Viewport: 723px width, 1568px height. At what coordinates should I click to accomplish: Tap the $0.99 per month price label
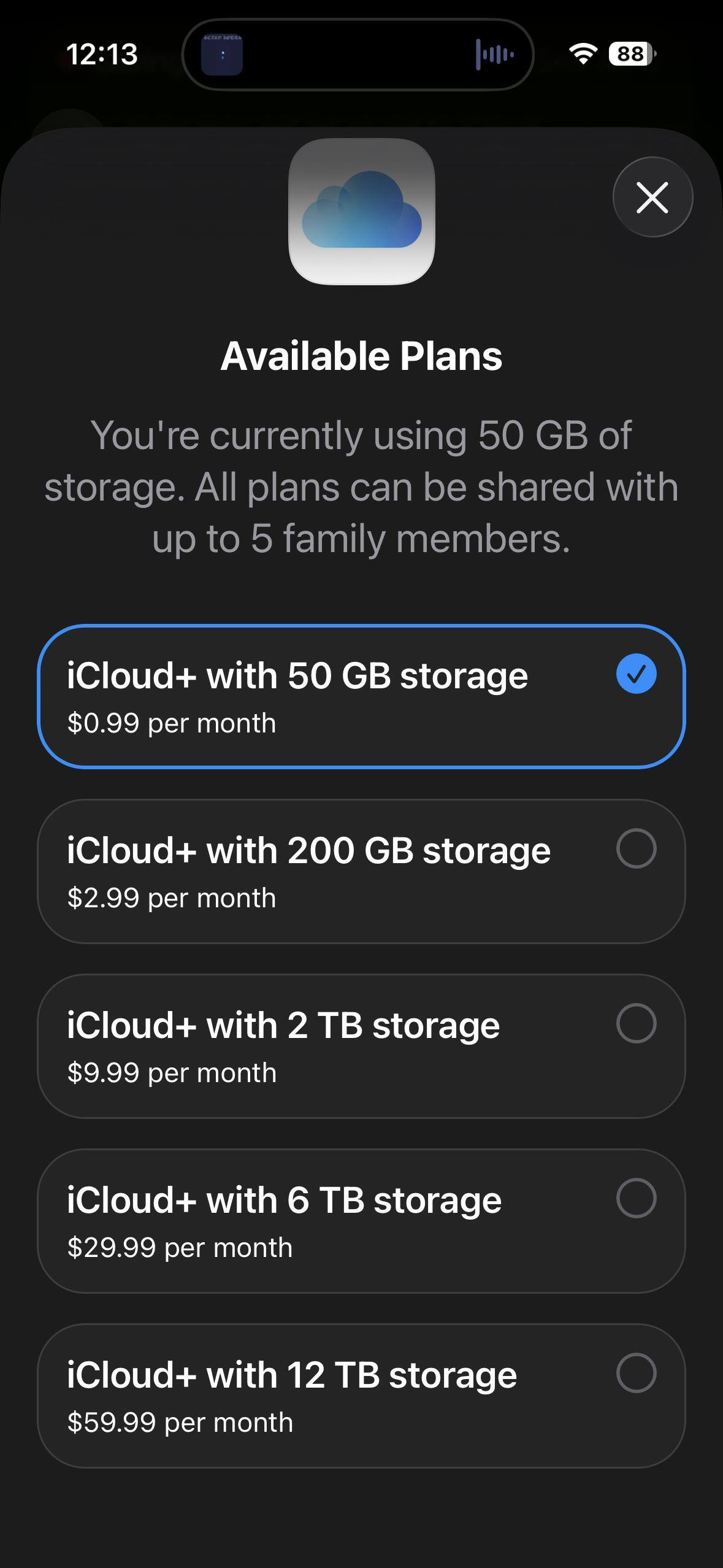click(x=172, y=724)
